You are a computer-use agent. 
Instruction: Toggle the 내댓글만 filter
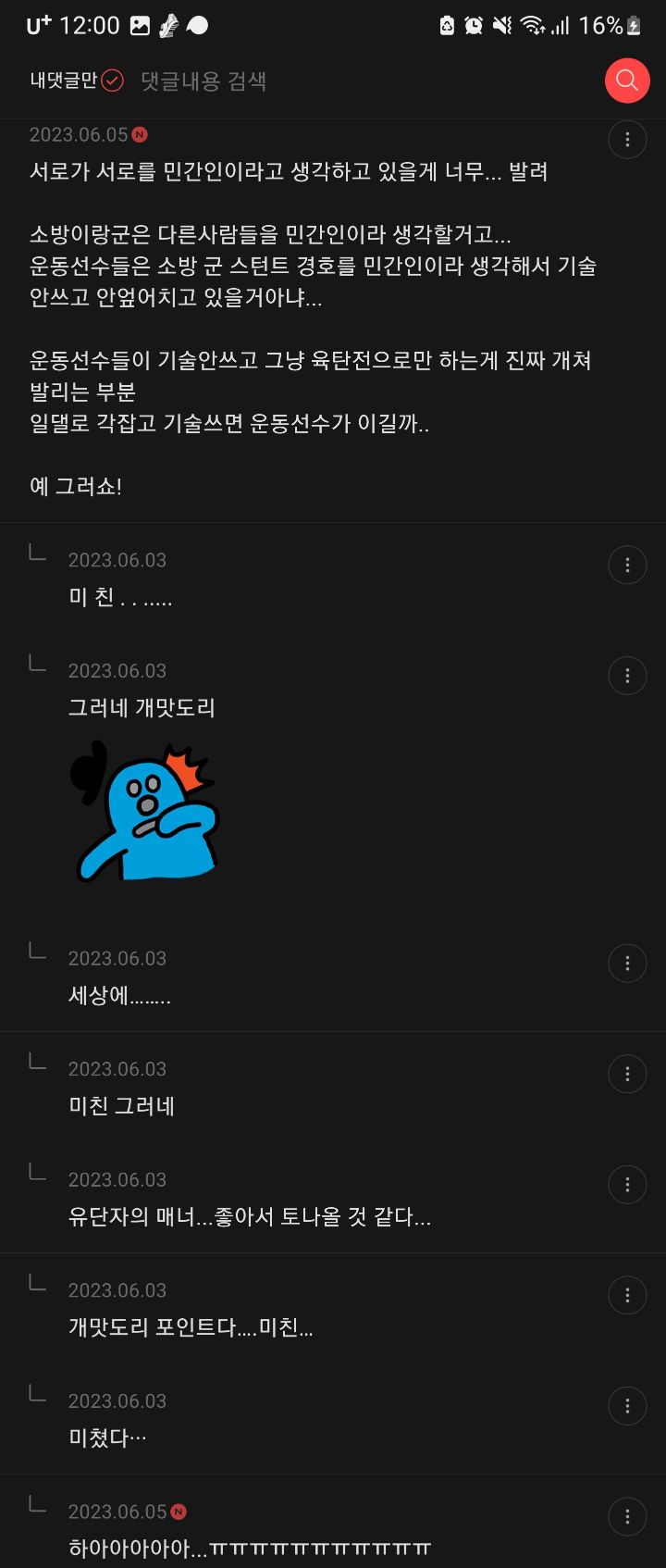(76, 81)
